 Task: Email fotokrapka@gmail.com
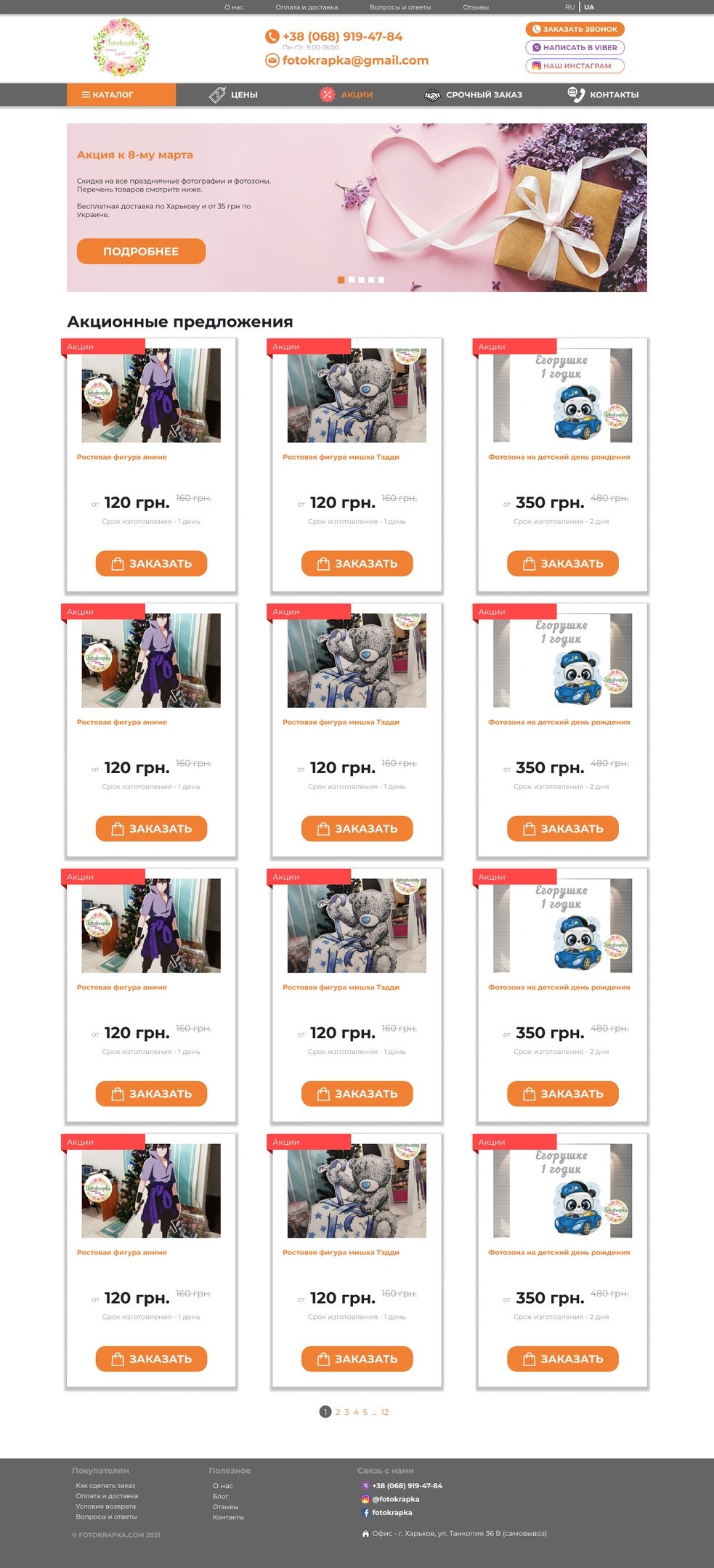click(x=354, y=60)
